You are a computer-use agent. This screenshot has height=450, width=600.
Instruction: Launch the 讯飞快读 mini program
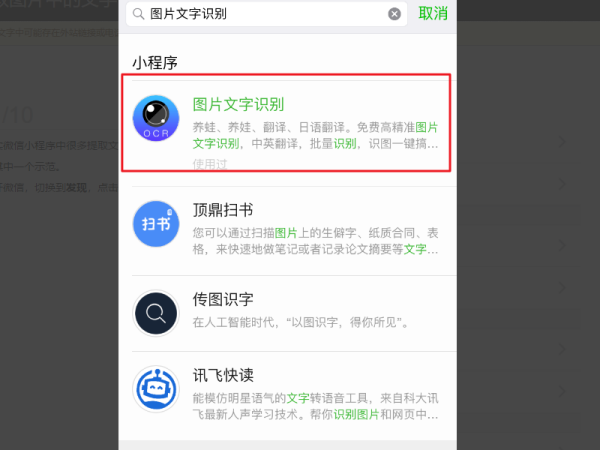[286, 392]
